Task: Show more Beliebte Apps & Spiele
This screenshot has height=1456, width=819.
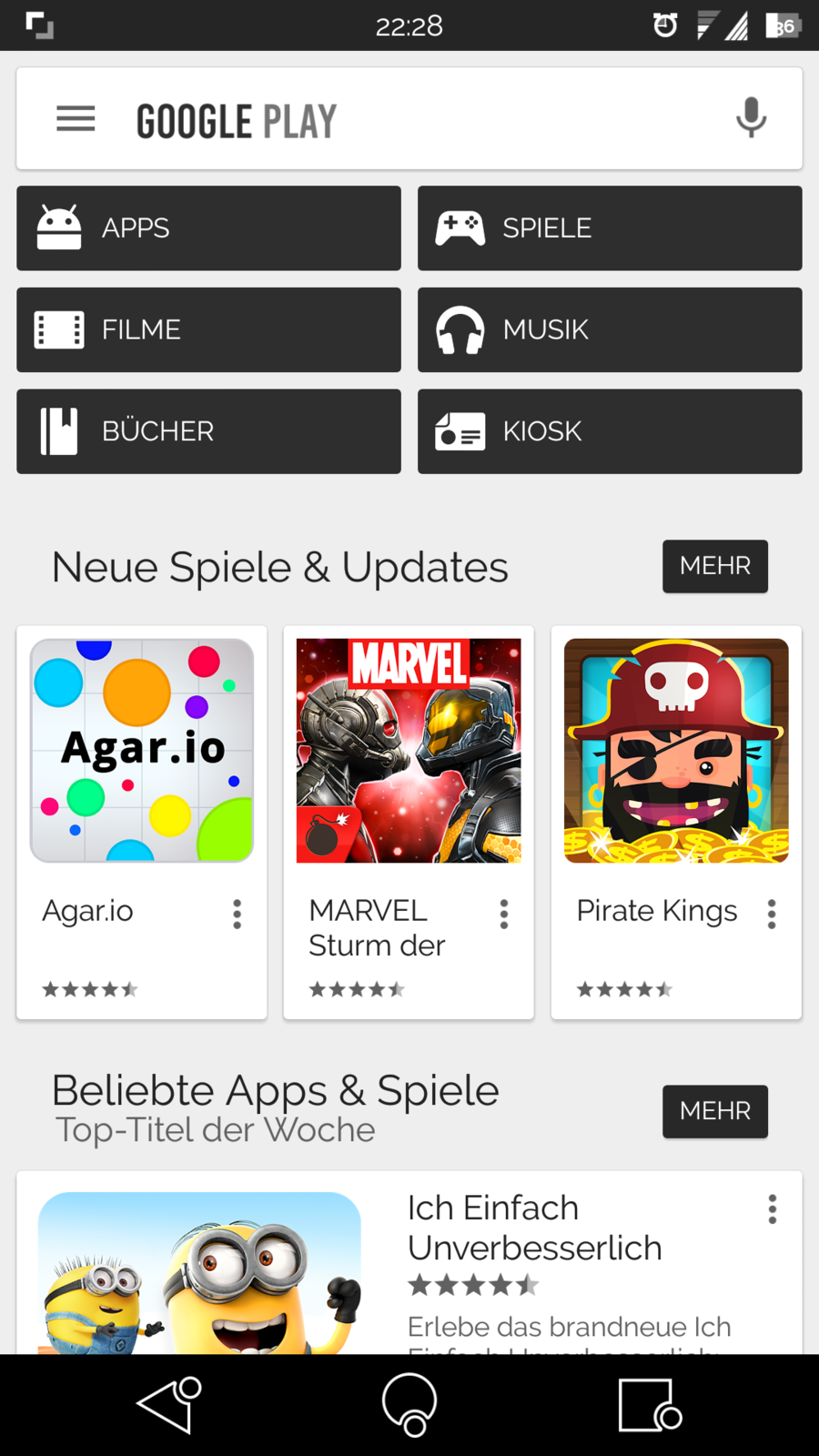Action: 714,1111
